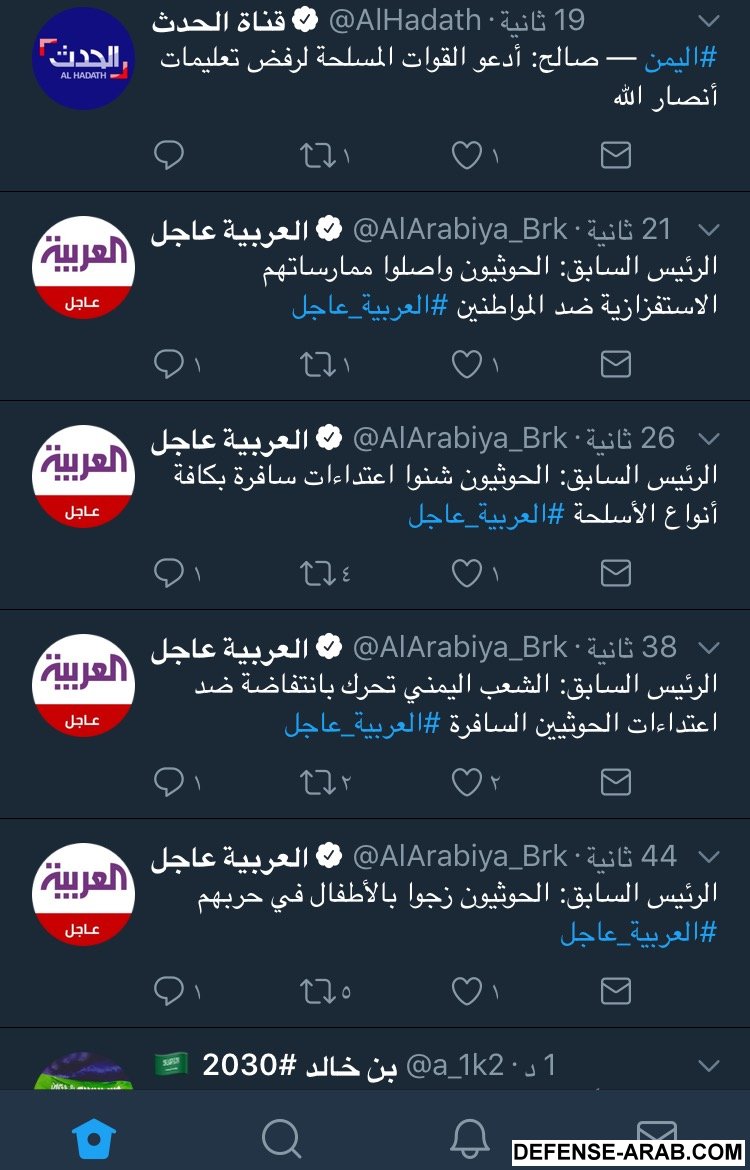Viewport: 750px width, 1170px height.
Task: Open the notifications bell tab
Action: [469, 1138]
